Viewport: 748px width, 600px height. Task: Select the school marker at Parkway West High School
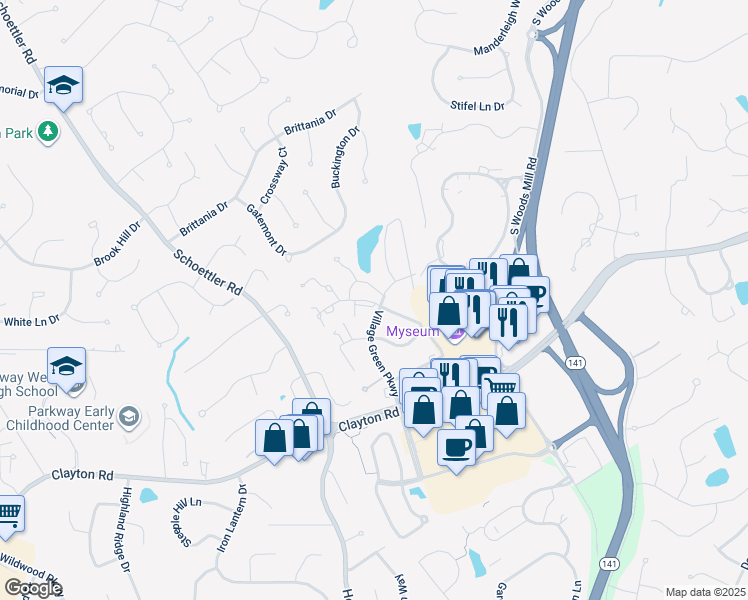pos(66,367)
